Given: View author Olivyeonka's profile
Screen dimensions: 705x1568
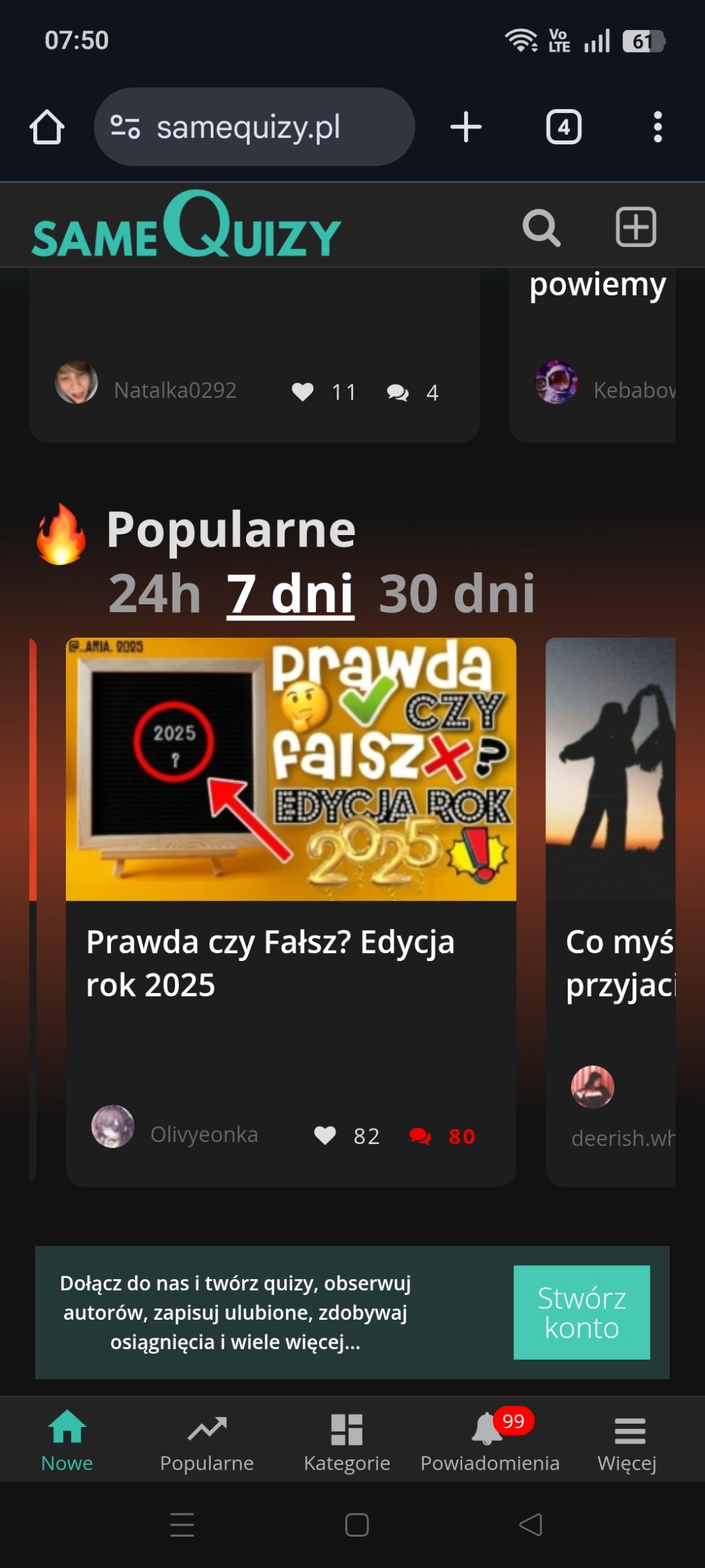Looking at the screenshot, I should click(x=204, y=1134).
